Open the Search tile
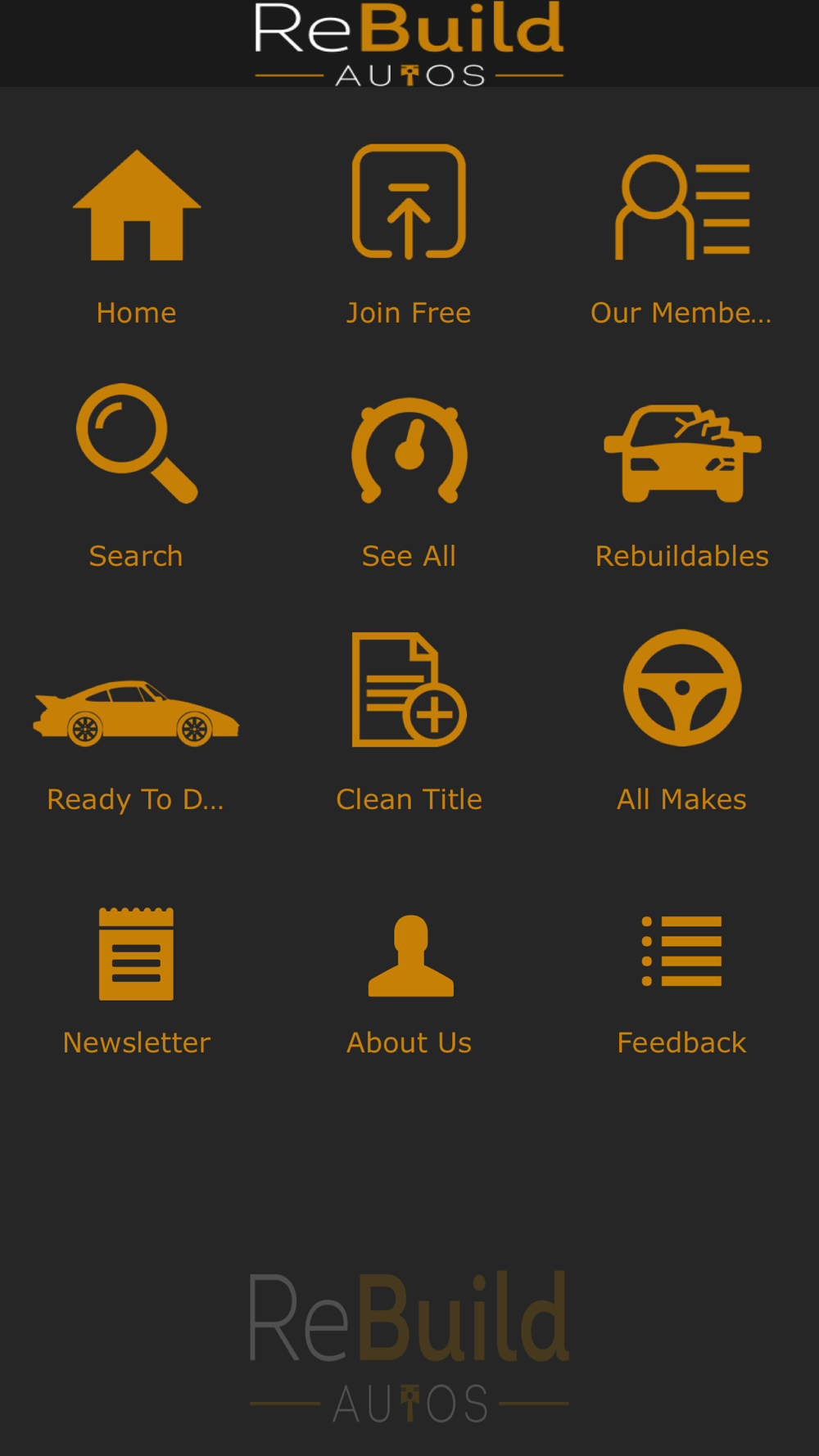The image size is (819, 1456). pyautogui.click(x=137, y=479)
